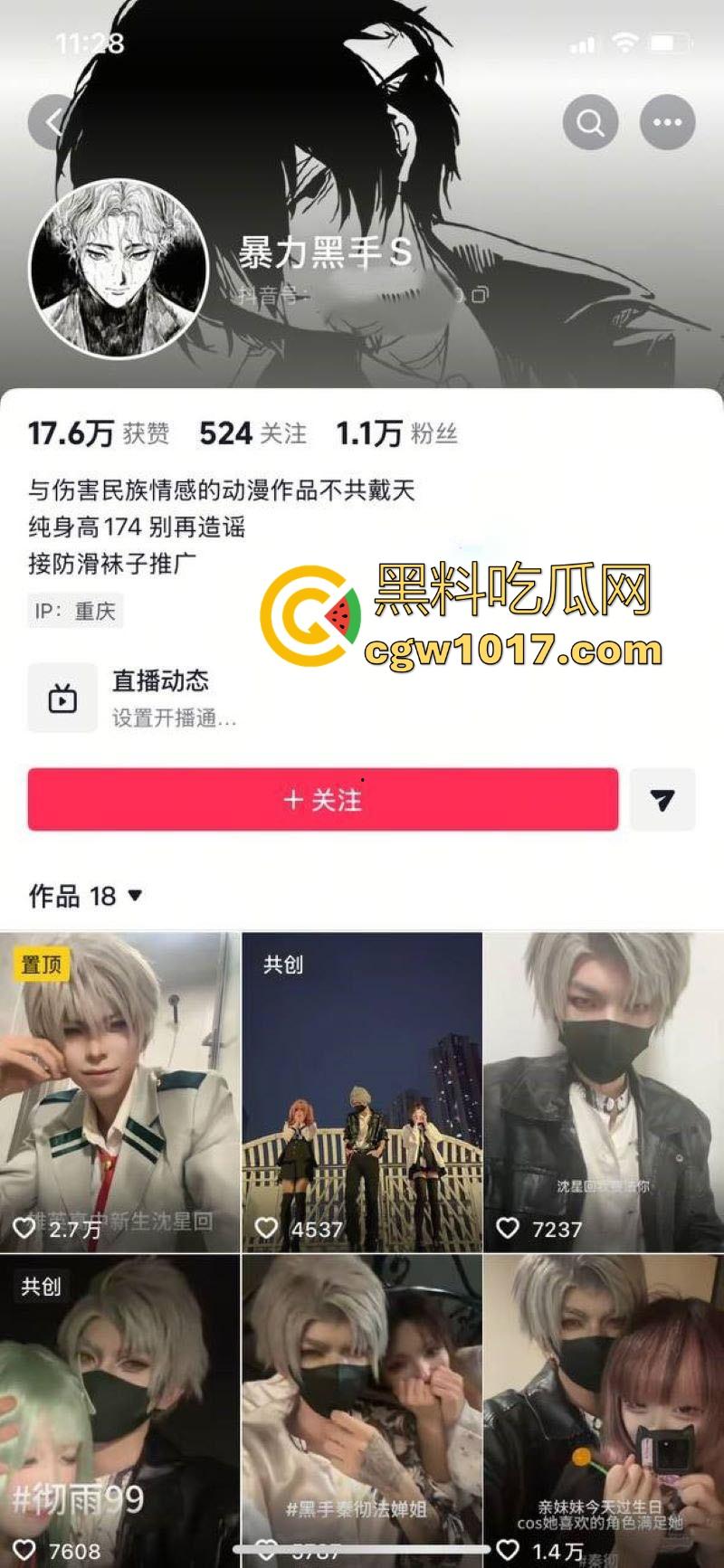The height and width of the screenshot is (1568, 724).
Task: Copy the Douyin ID with the copy icon
Action: [481, 294]
